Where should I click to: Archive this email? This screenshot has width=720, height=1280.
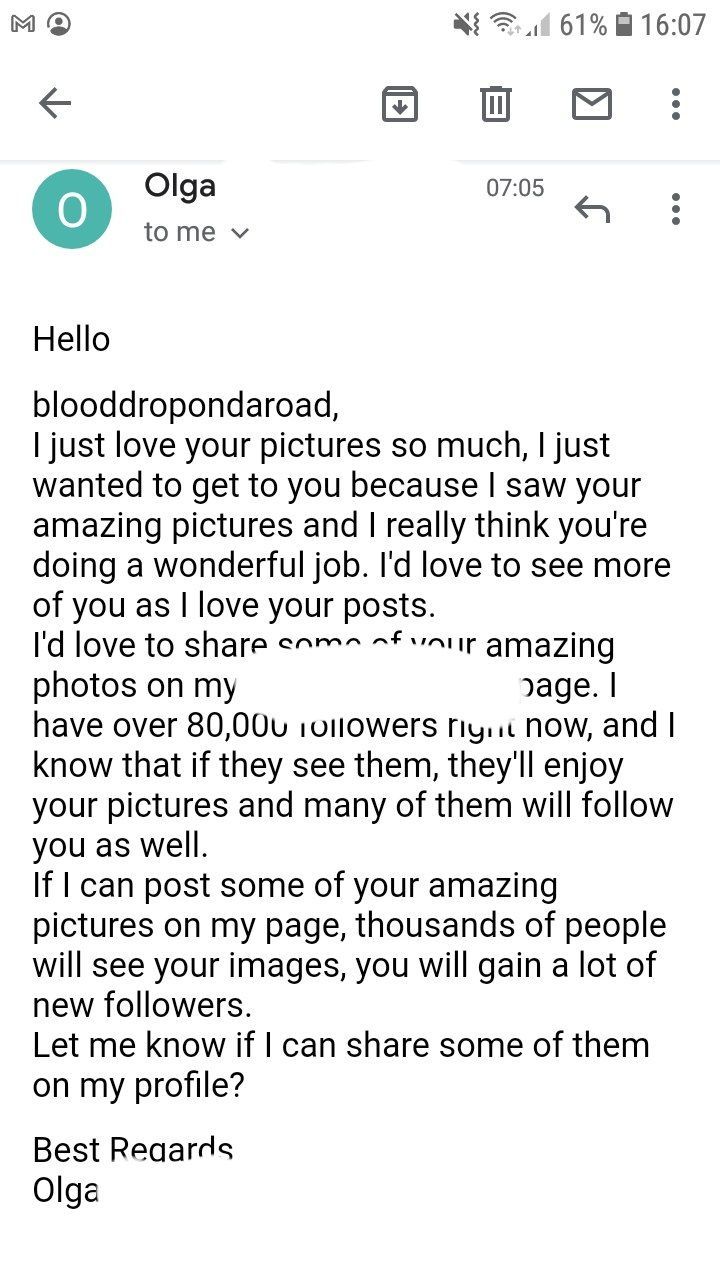pyautogui.click(x=400, y=104)
